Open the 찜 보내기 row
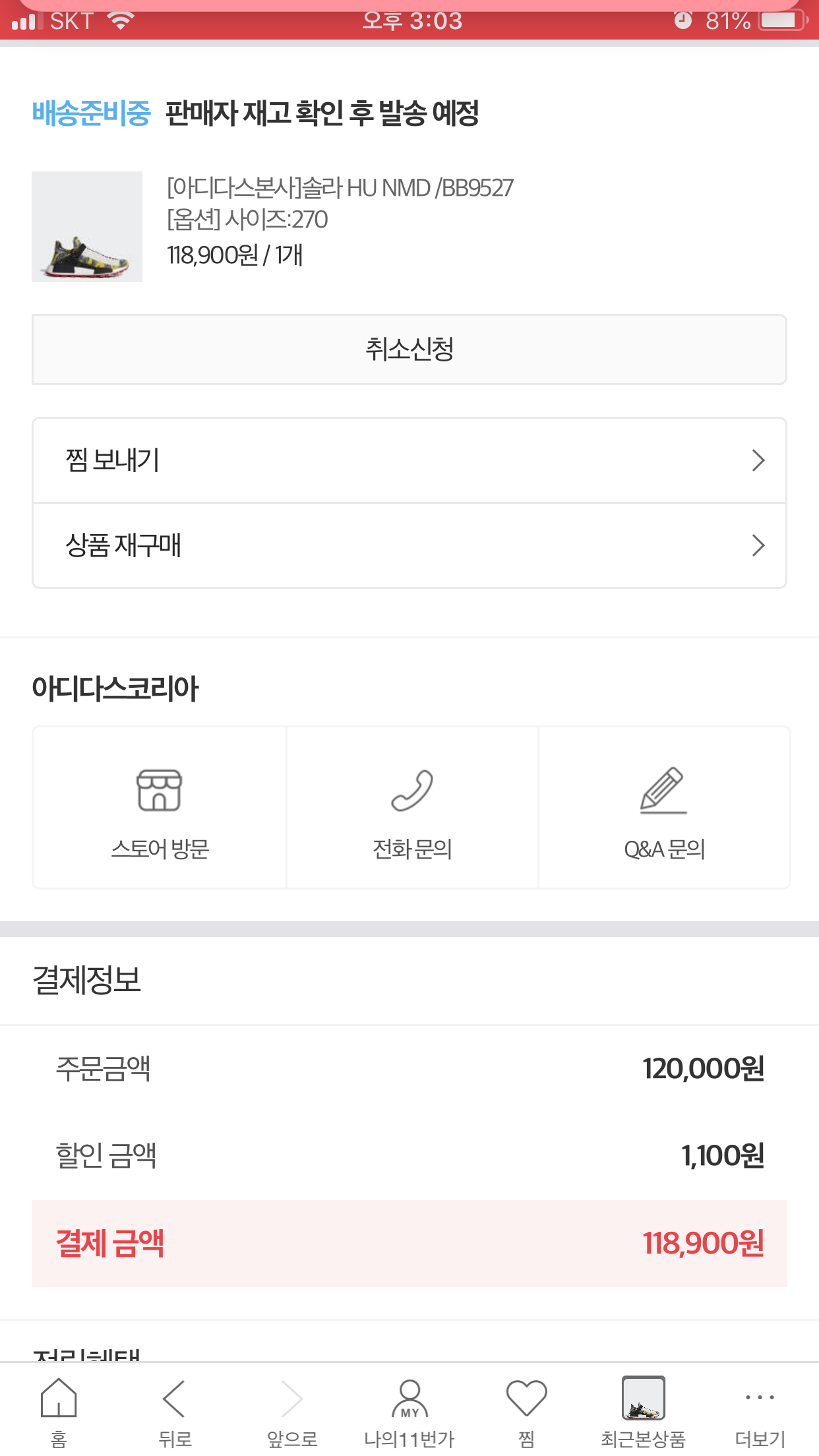Viewport: 819px width, 1456px height. (x=409, y=460)
